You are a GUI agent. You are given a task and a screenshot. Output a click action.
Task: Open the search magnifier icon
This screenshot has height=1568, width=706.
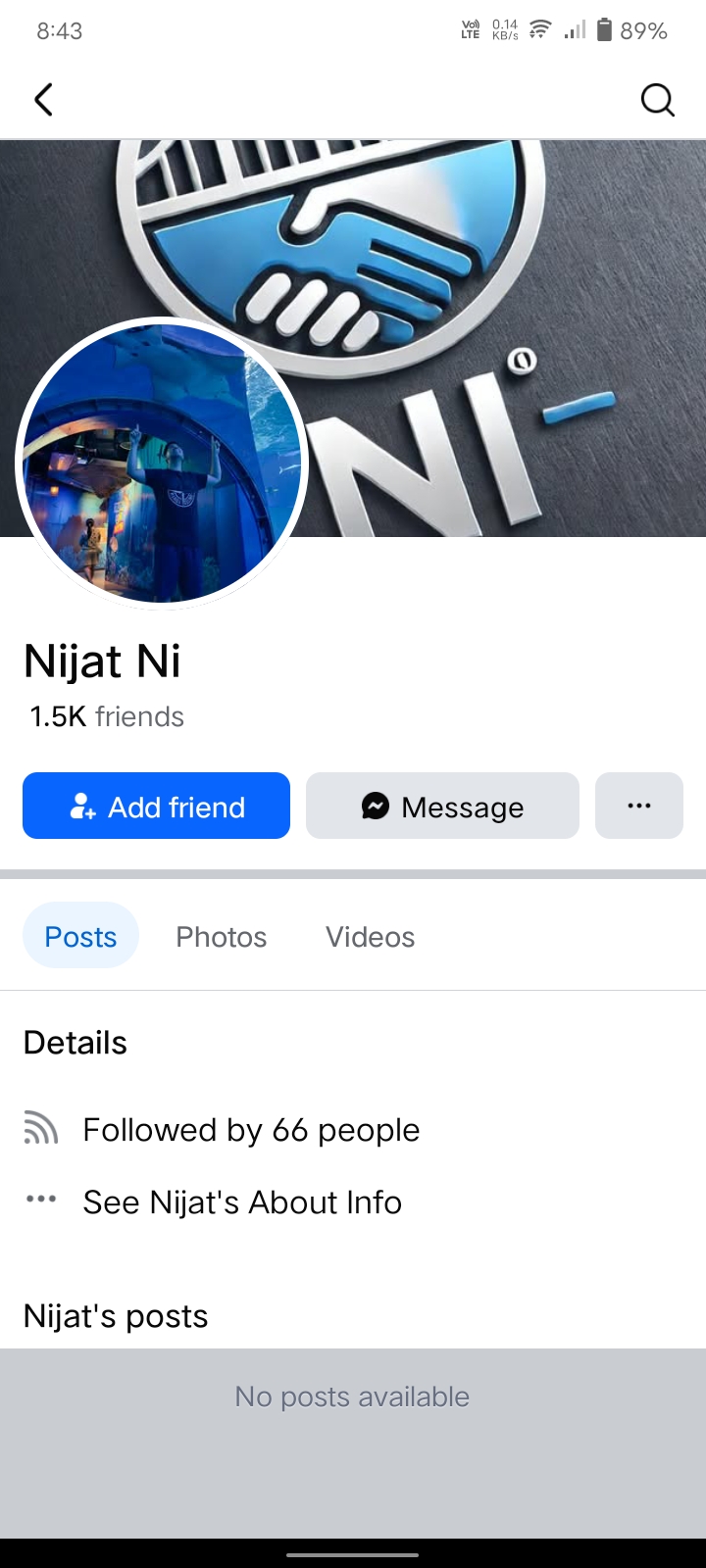point(657,99)
